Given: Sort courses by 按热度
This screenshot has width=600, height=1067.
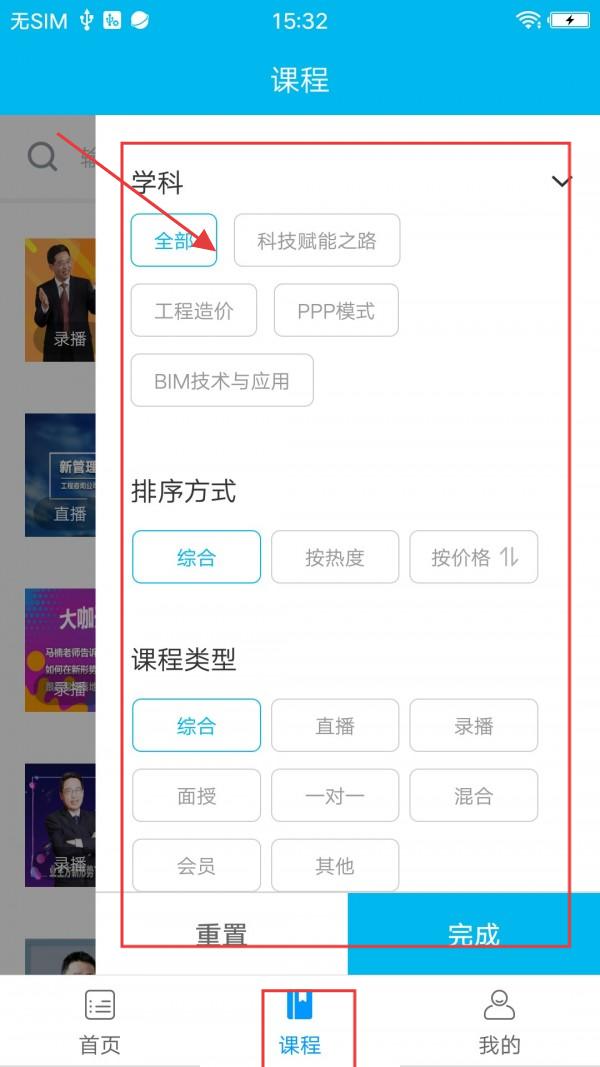Looking at the screenshot, I should tap(335, 558).
